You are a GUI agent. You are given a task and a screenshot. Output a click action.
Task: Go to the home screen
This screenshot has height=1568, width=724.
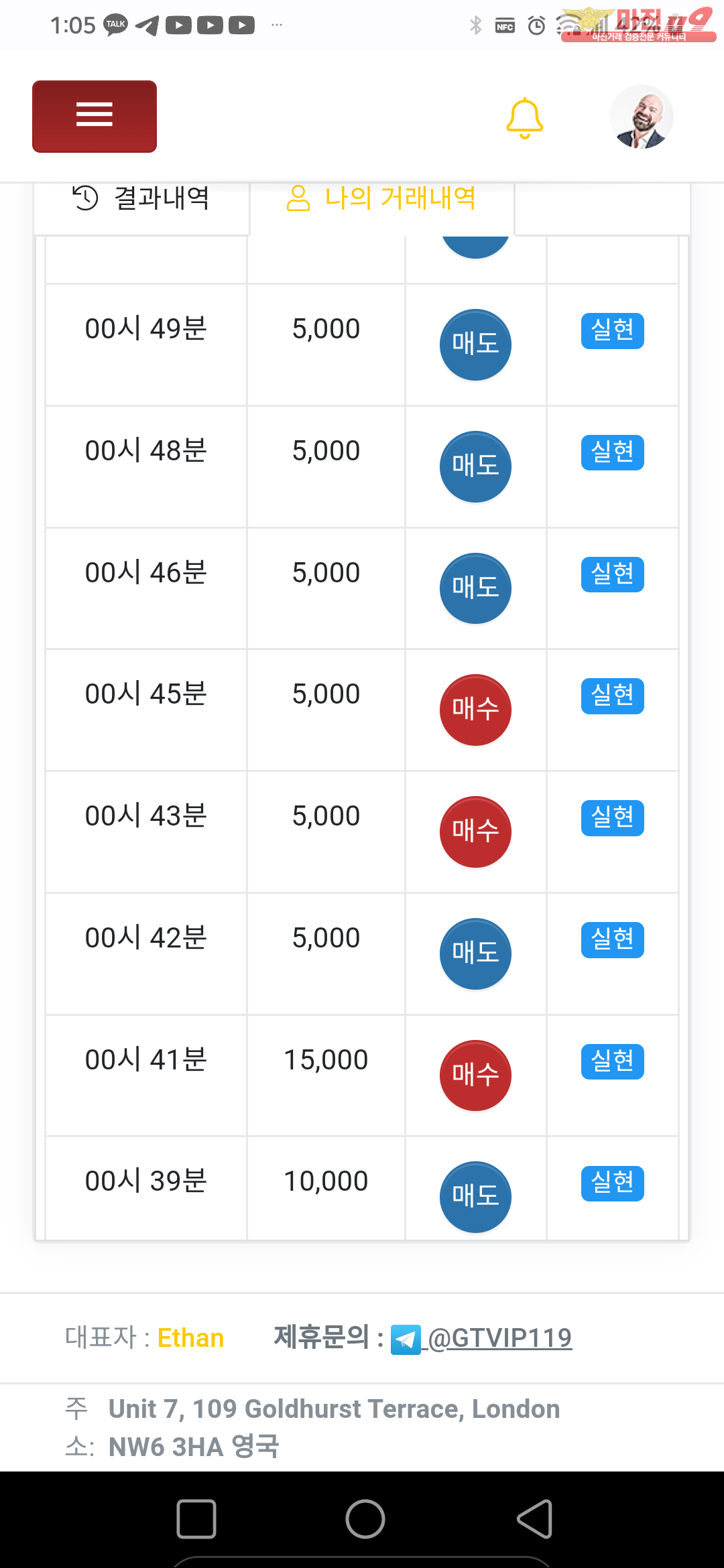[365, 1518]
